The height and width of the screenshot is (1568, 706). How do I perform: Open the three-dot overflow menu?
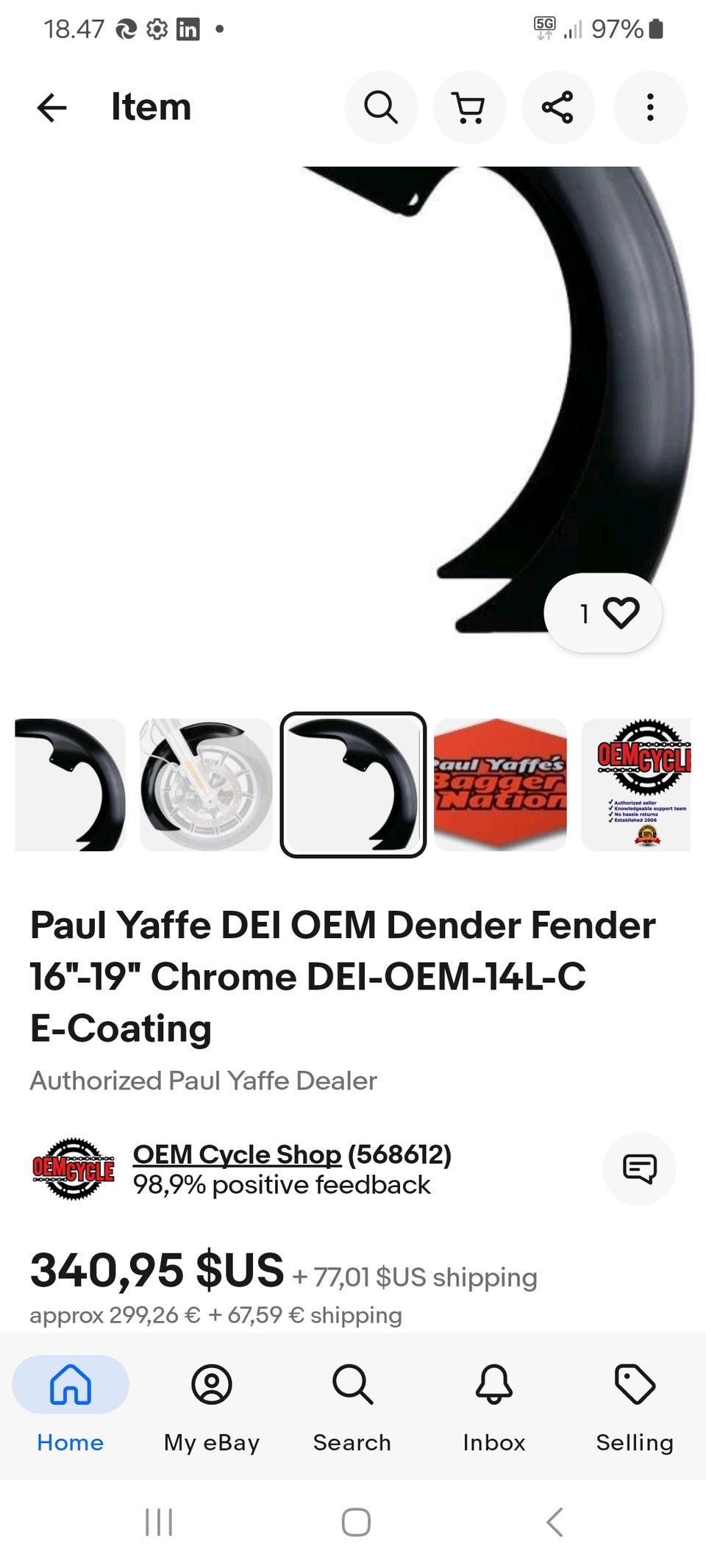click(x=650, y=107)
